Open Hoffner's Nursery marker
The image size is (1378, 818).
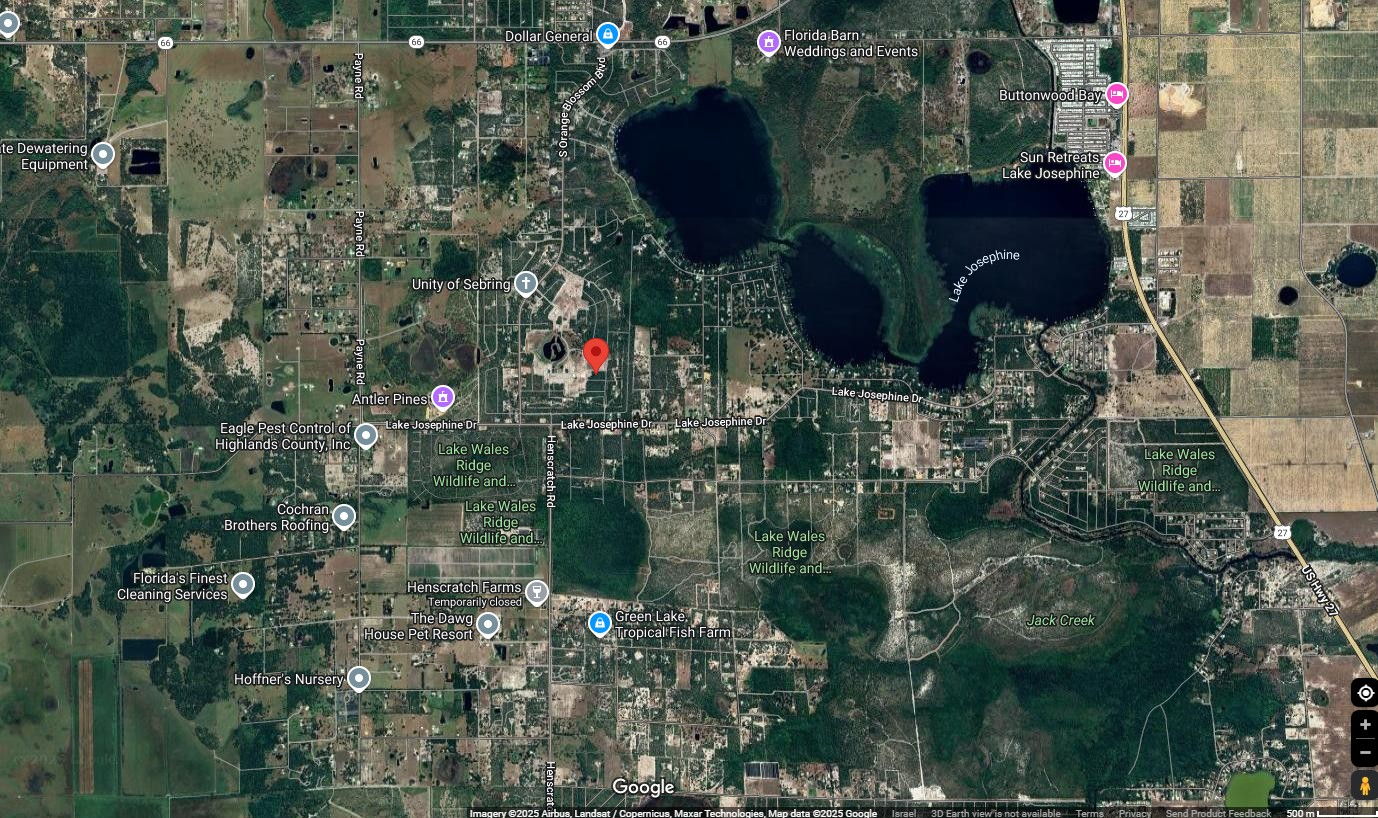pyautogui.click(x=358, y=679)
